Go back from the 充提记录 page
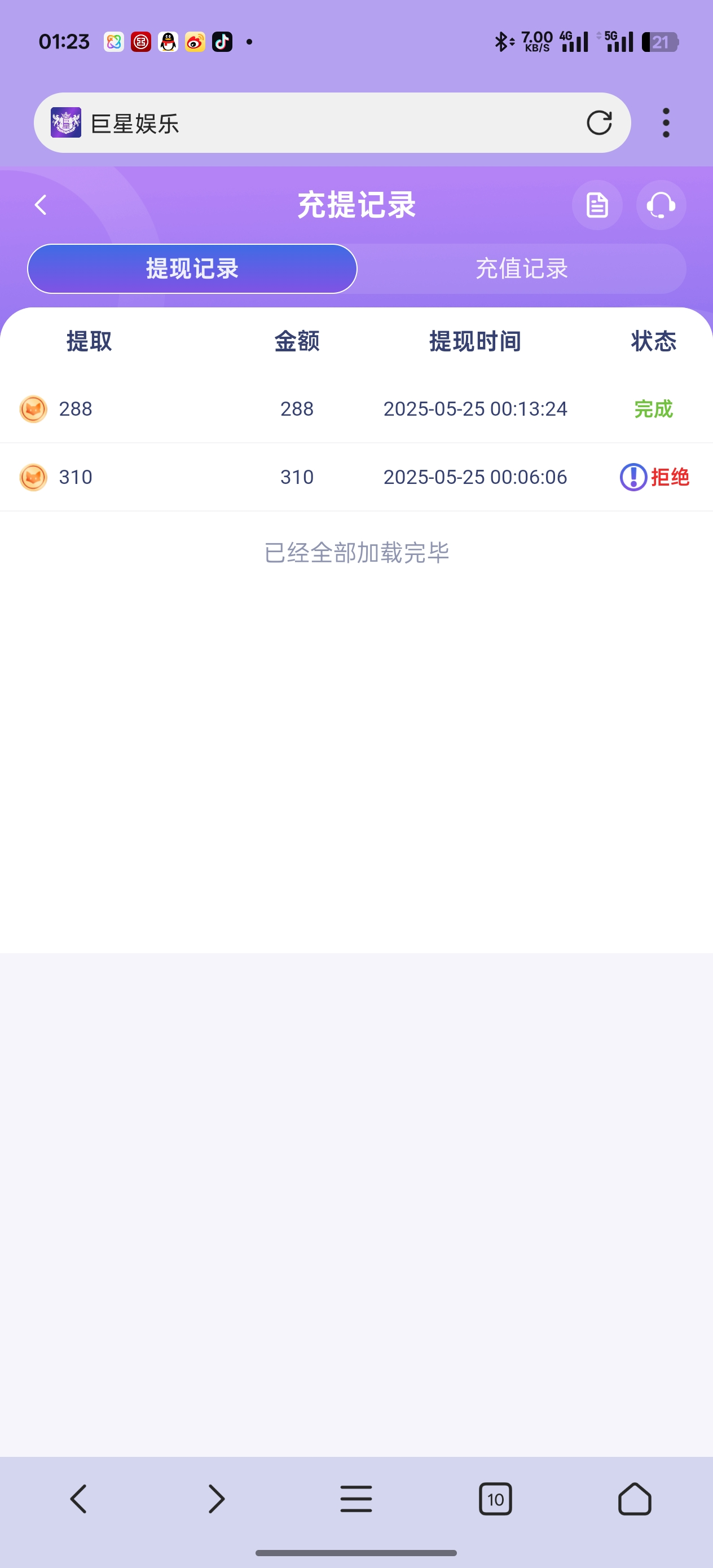713x1568 pixels. click(x=41, y=205)
